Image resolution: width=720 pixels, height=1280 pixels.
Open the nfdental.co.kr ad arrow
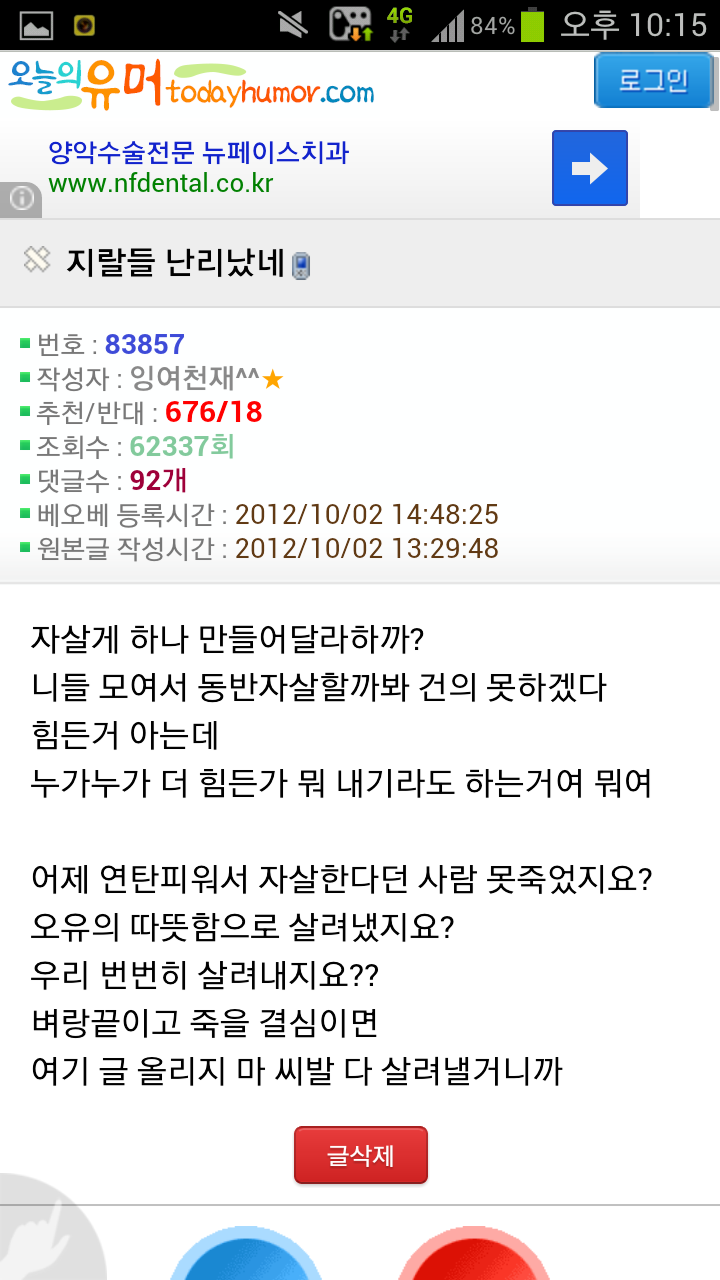point(590,168)
